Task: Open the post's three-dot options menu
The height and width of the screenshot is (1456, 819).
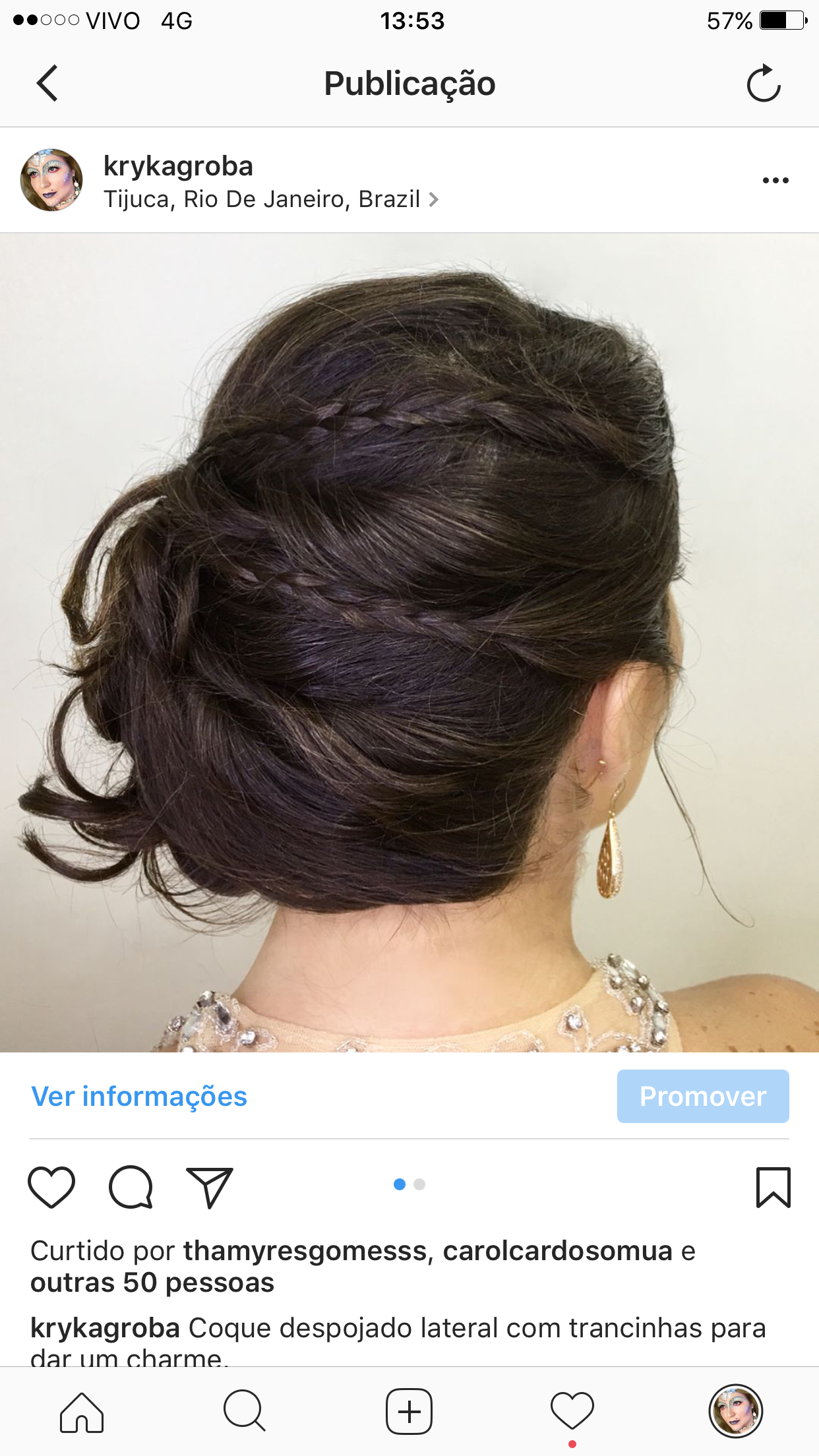Action: [x=775, y=180]
